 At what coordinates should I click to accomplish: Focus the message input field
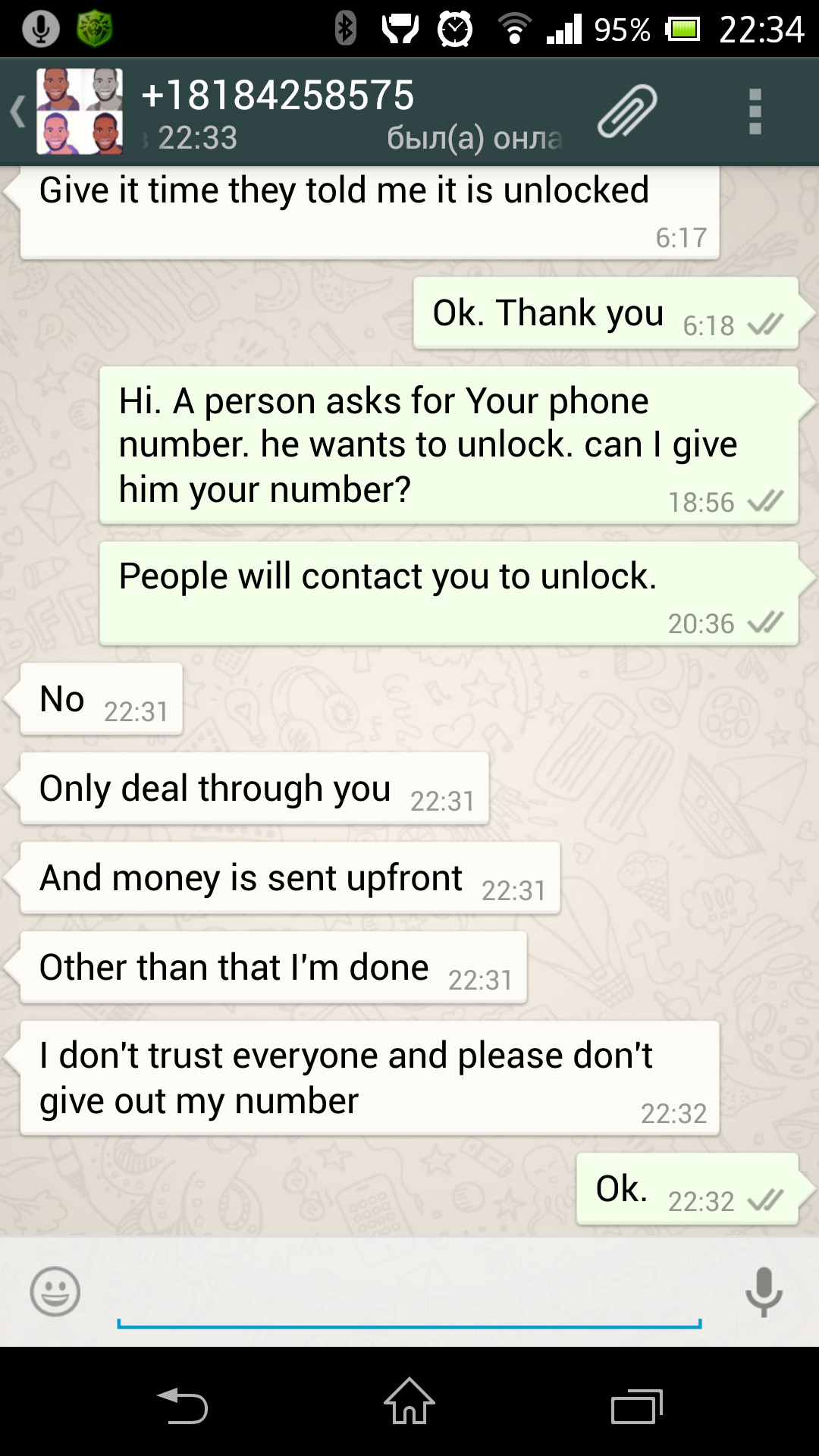pyautogui.click(x=409, y=1297)
